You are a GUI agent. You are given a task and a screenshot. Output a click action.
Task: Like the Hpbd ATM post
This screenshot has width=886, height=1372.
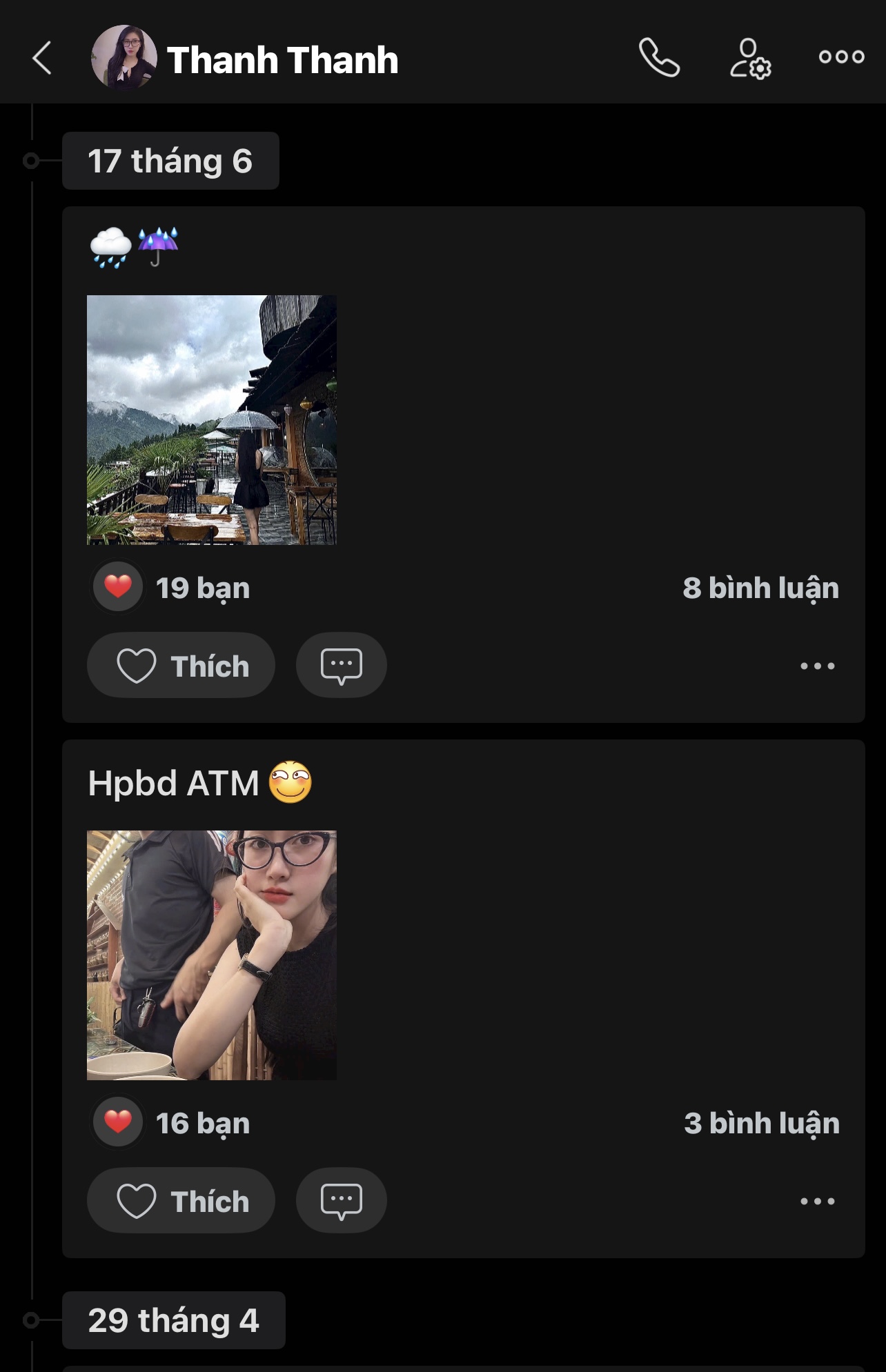[x=181, y=1201]
